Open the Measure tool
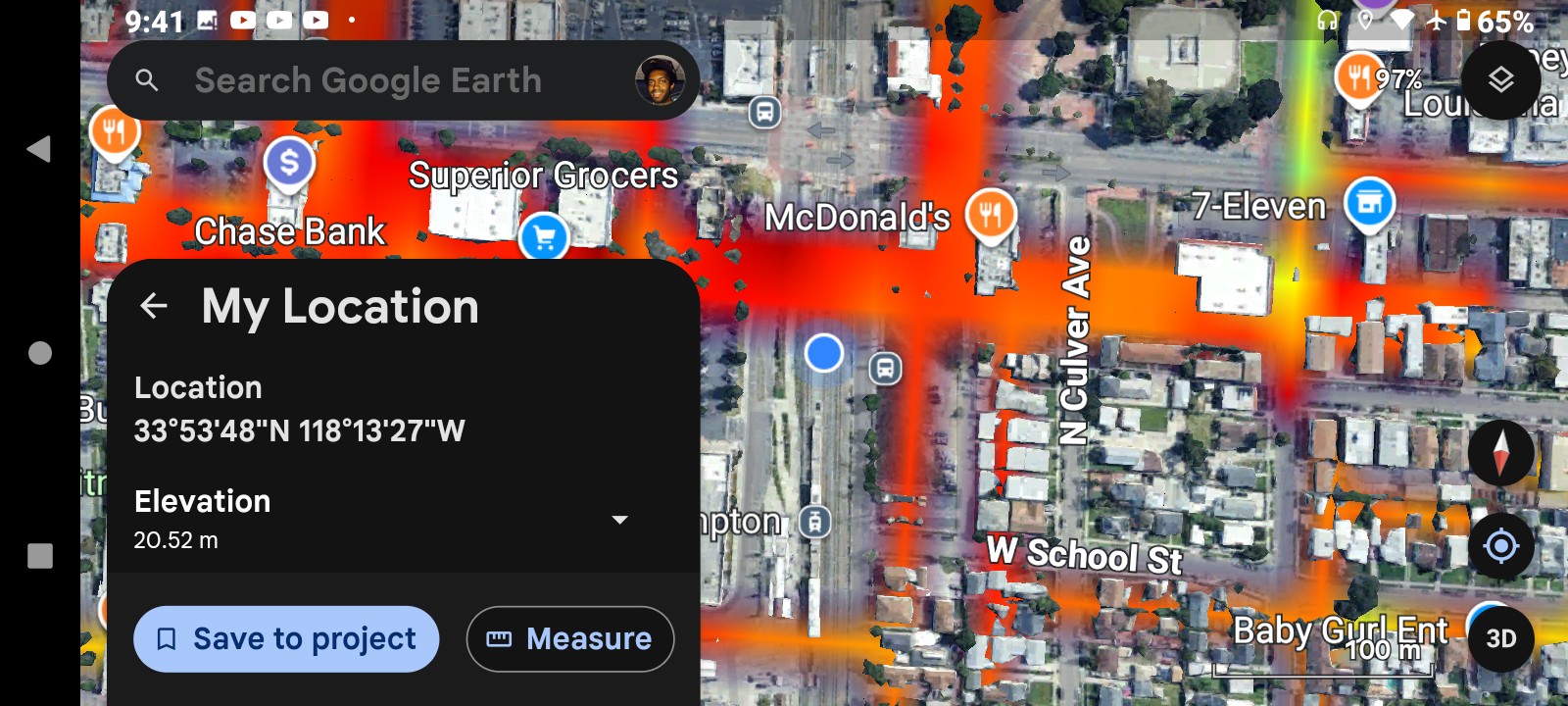Screen dimensions: 1568x706 pyautogui.click(x=570, y=638)
